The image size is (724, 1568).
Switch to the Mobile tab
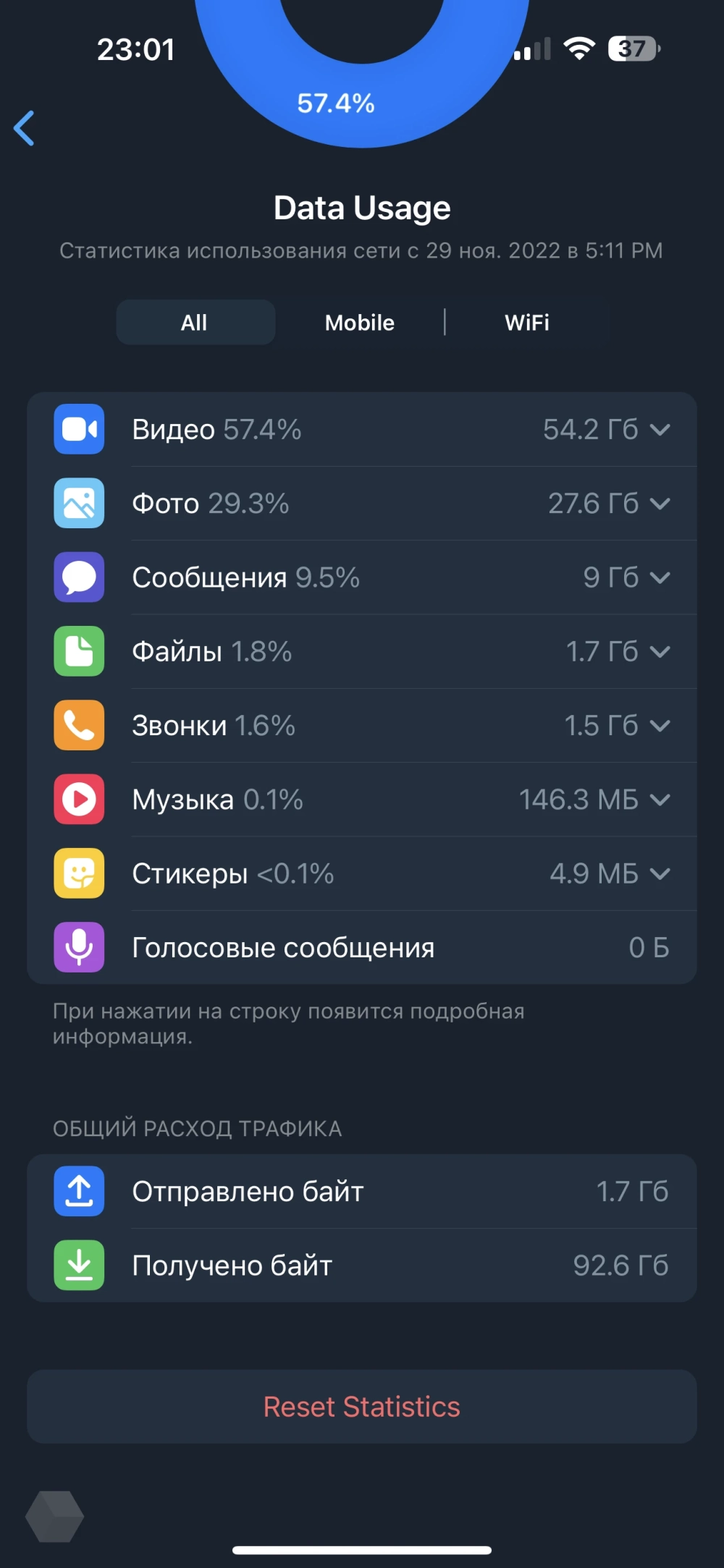click(x=360, y=323)
